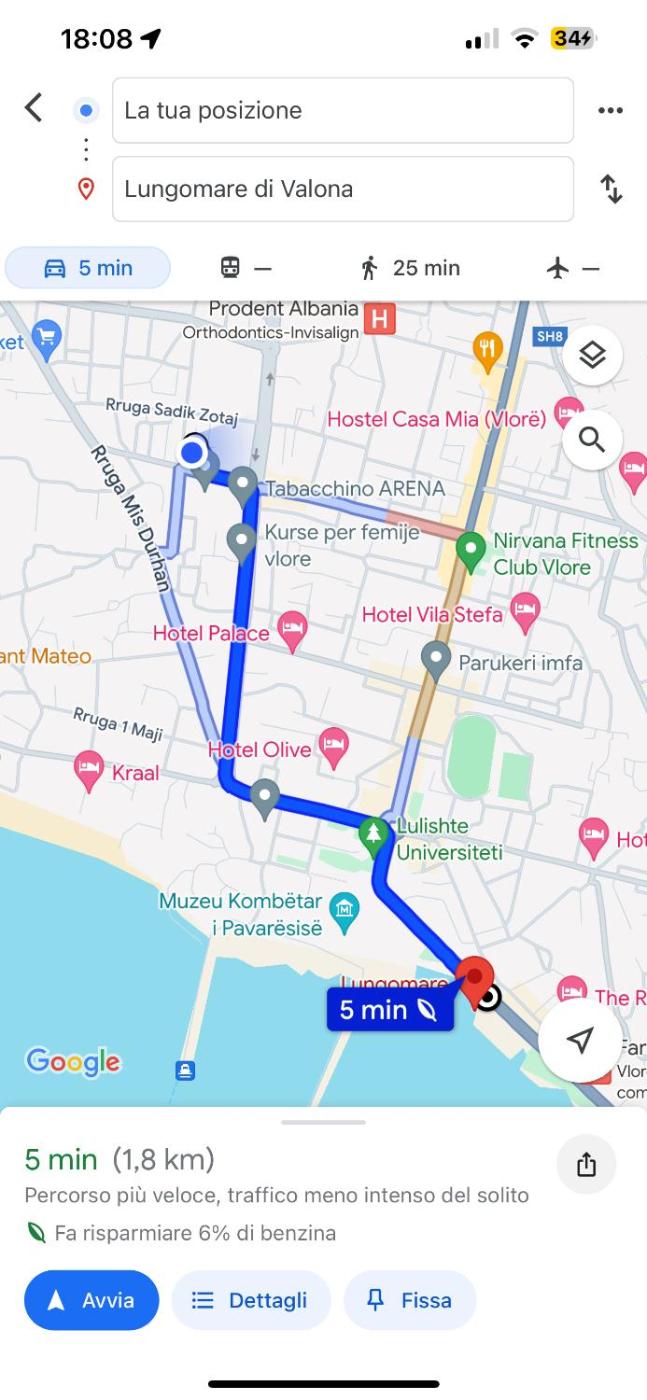
Task: Select the driving 5 min mode
Action: coord(88,268)
